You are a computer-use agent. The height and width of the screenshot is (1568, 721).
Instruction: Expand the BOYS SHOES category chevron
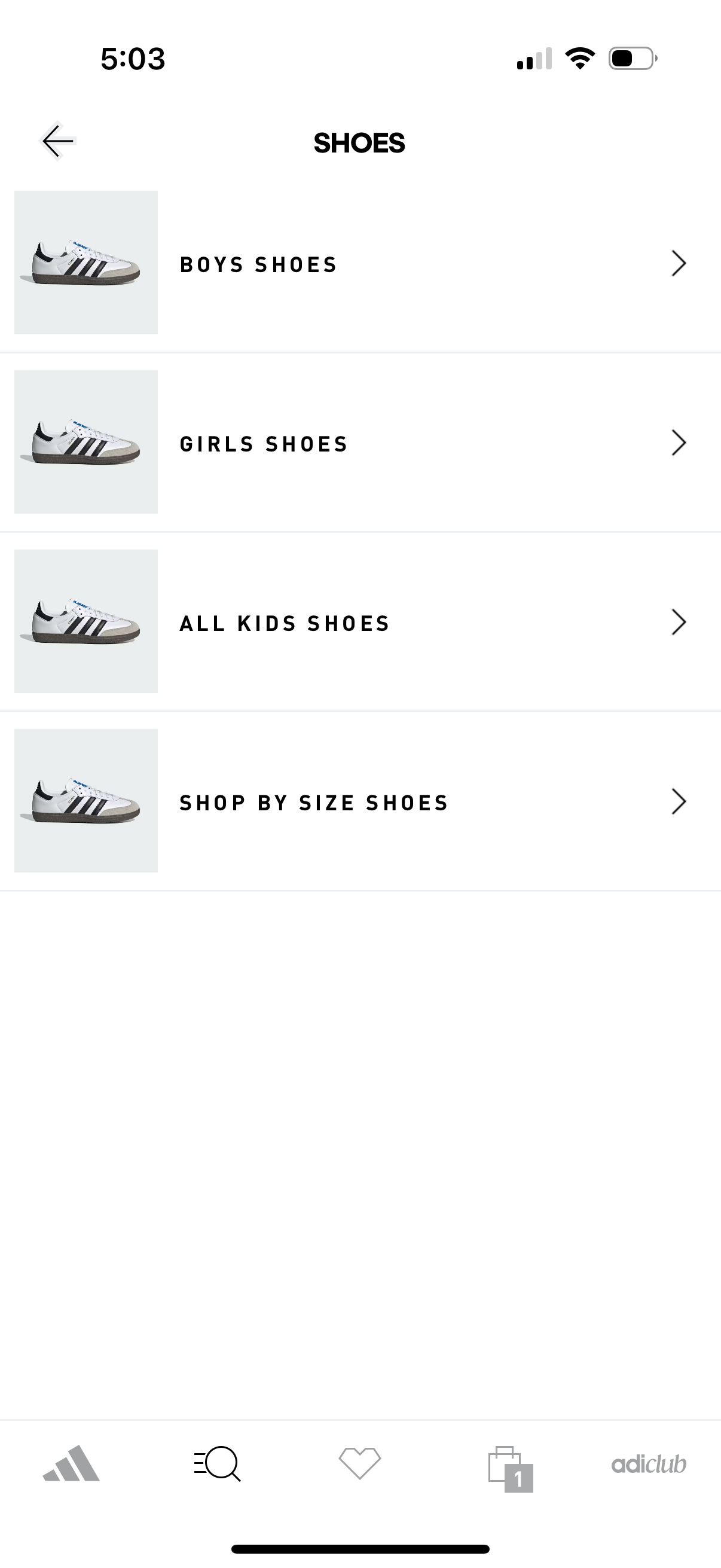pyautogui.click(x=680, y=264)
